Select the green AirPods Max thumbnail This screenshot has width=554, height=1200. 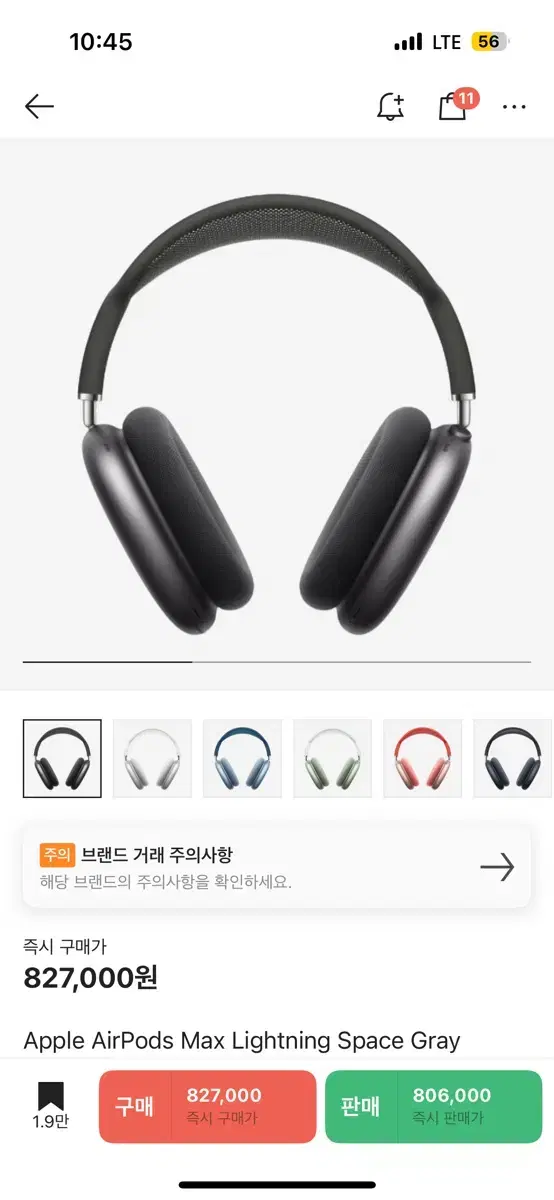point(332,759)
